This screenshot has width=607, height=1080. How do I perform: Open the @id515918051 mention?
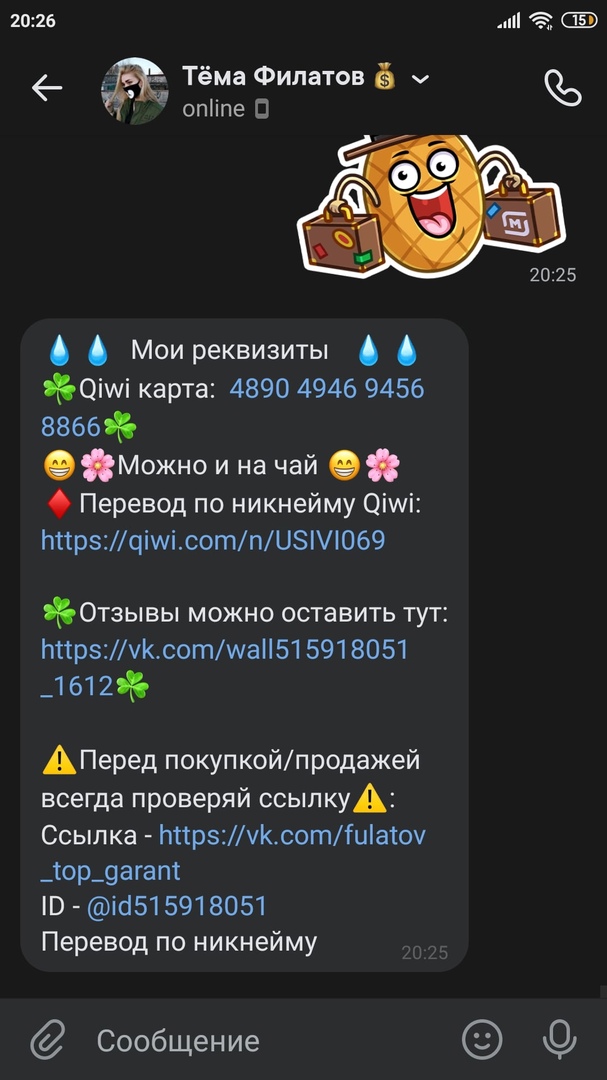point(177,907)
